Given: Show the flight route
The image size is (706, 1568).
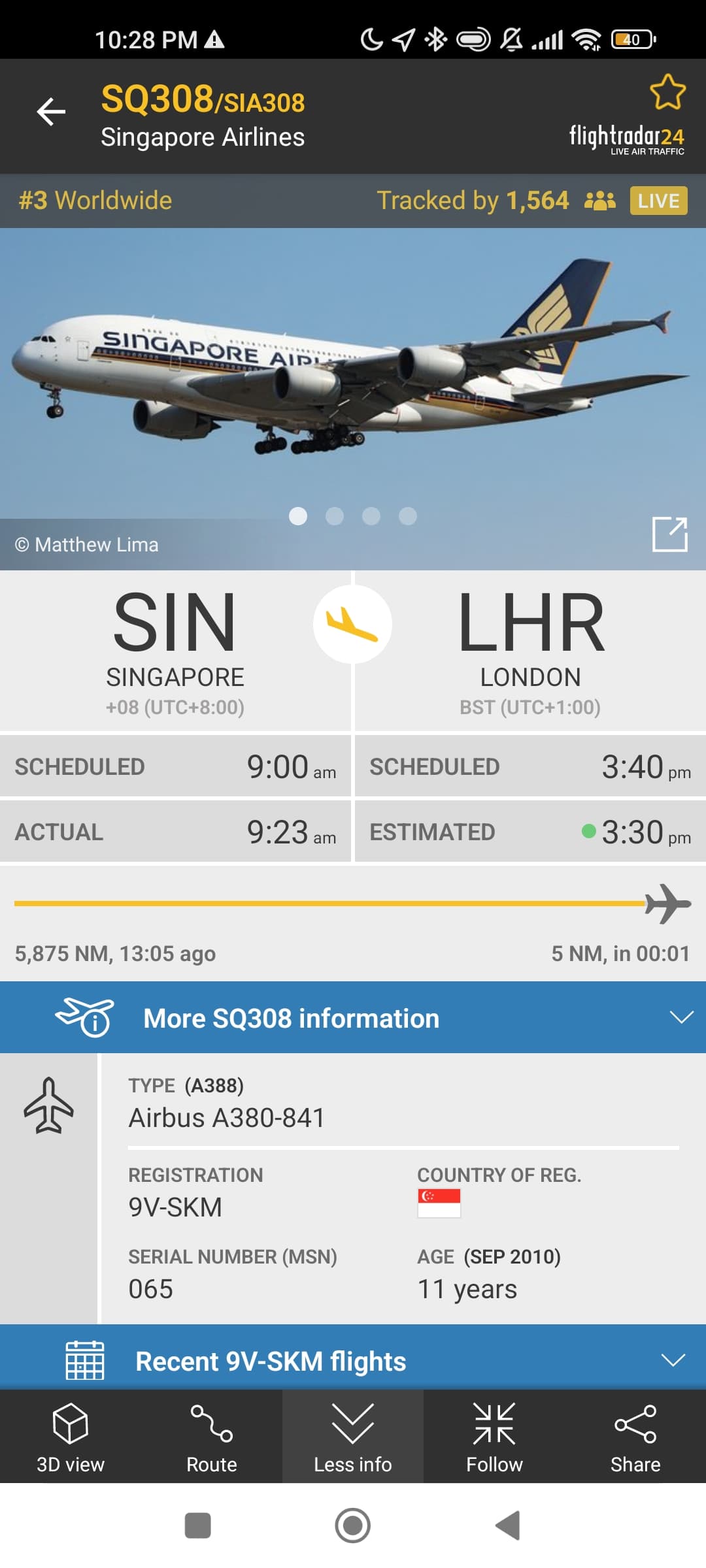Looking at the screenshot, I should pos(212,1437).
